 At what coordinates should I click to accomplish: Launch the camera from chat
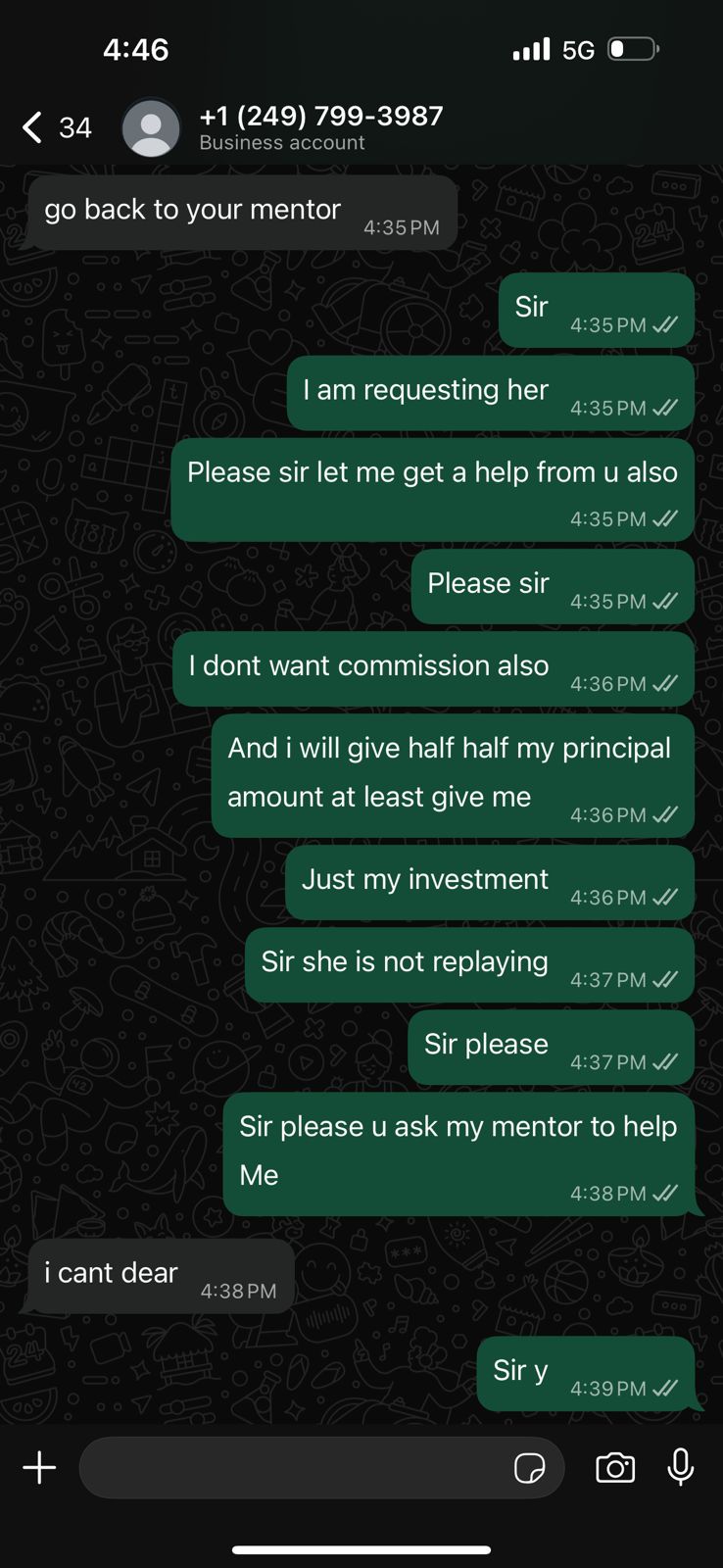click(615, 1467)
